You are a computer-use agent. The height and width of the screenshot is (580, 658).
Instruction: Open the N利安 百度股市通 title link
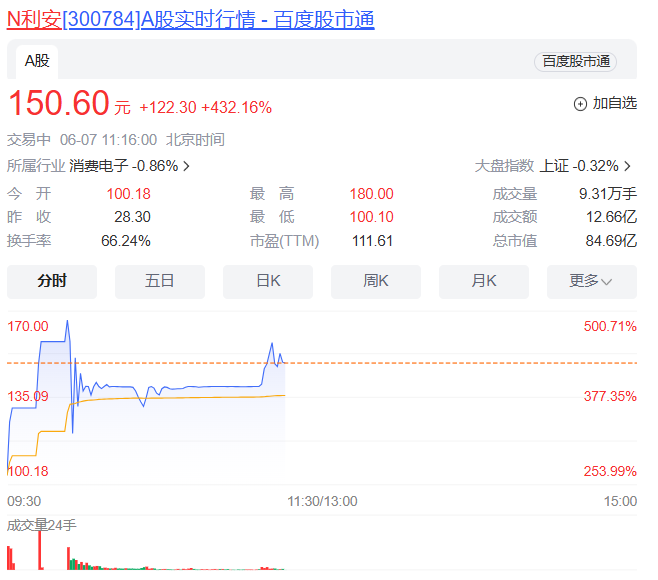click(190, 19)
